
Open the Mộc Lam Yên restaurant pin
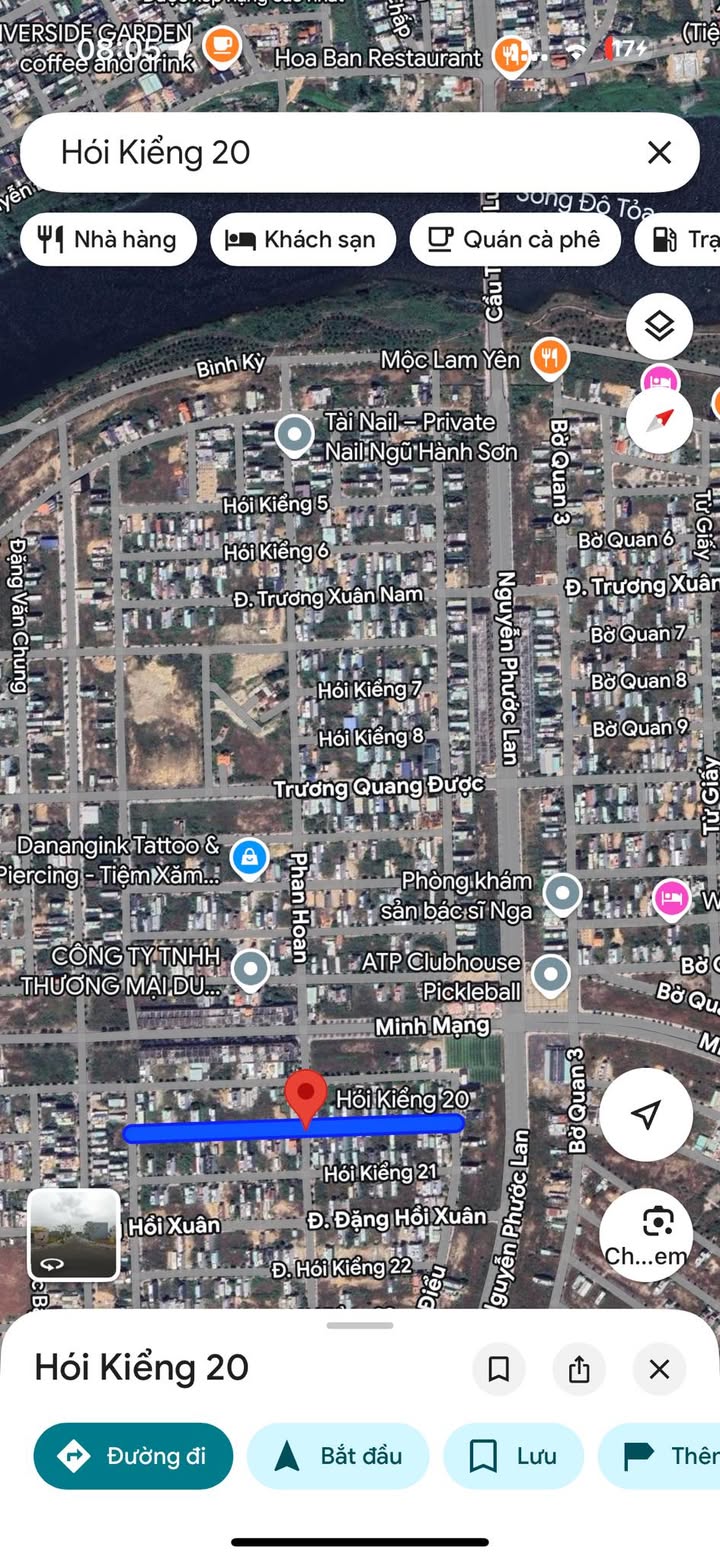coord(549,357)
